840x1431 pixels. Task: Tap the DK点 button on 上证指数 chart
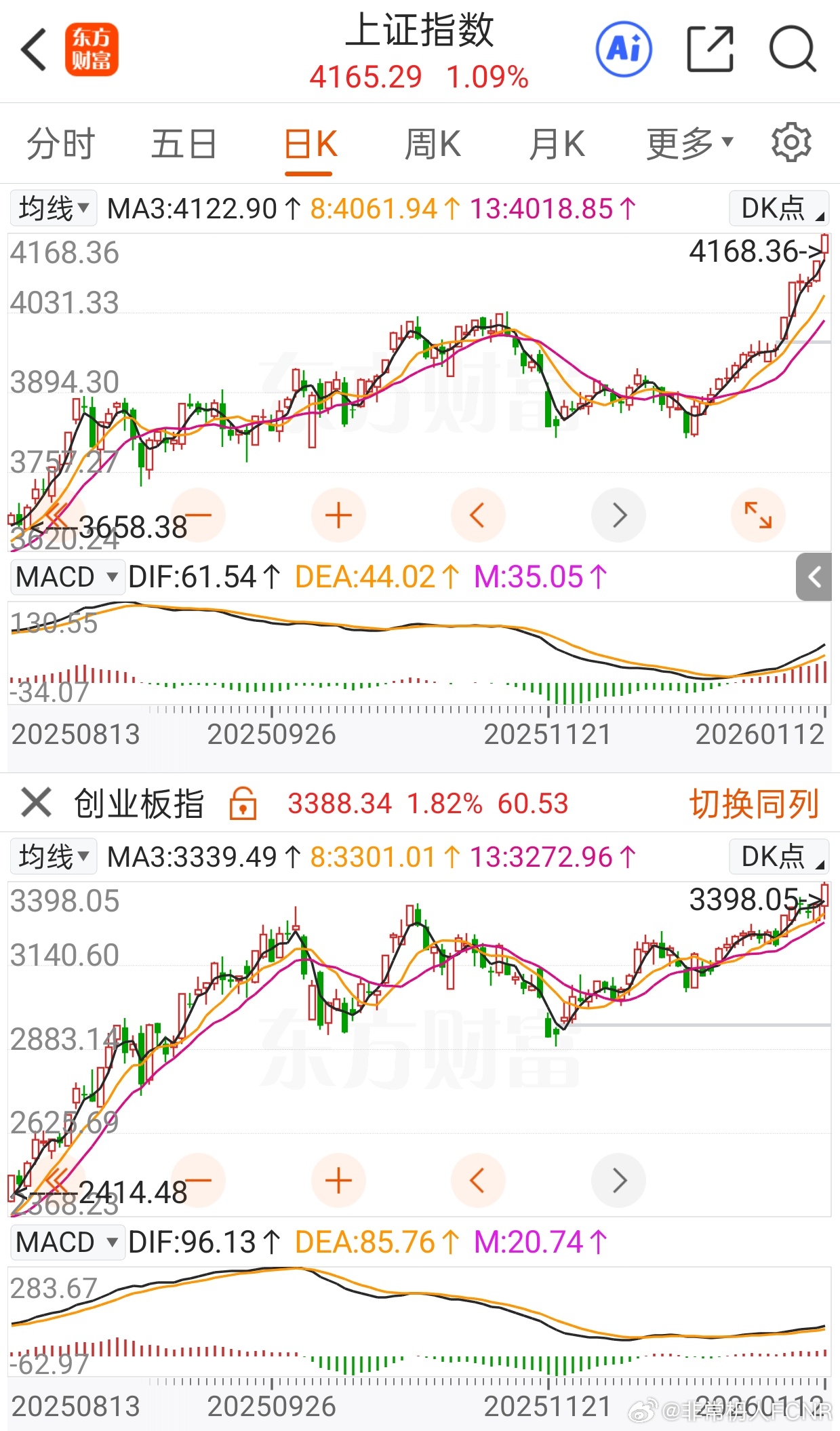(x=778, y=208)
